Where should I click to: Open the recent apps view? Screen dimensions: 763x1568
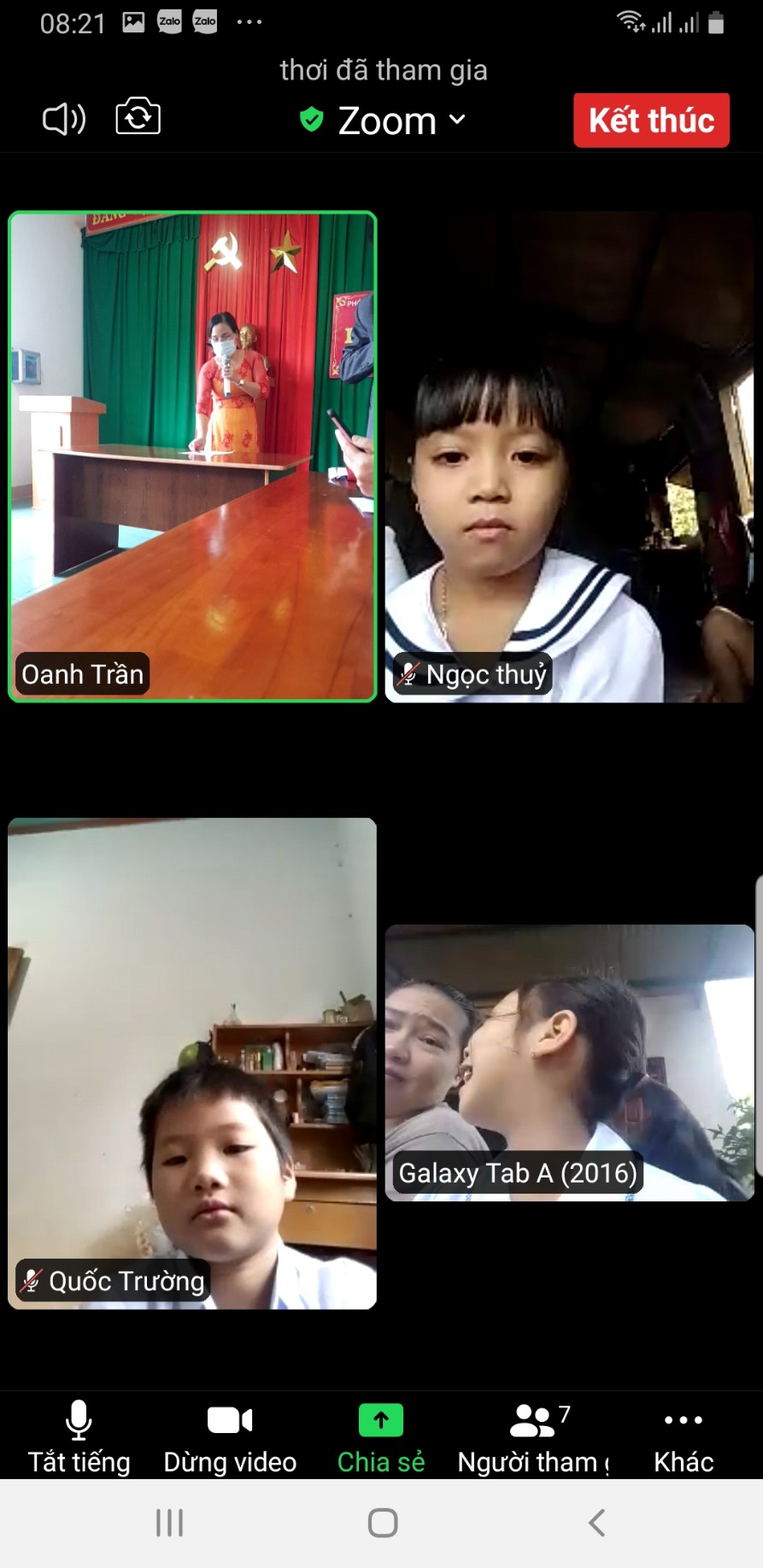169,1522
